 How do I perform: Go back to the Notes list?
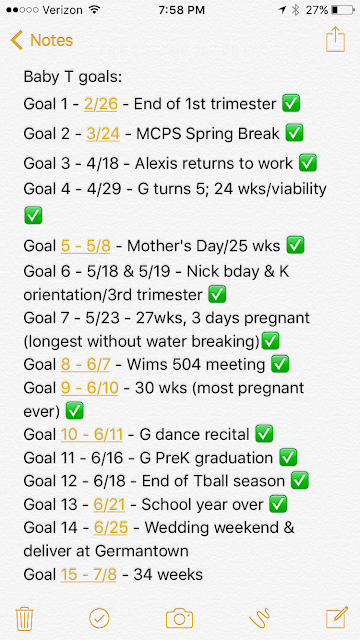pyautogui.click(x=41, y=40)
